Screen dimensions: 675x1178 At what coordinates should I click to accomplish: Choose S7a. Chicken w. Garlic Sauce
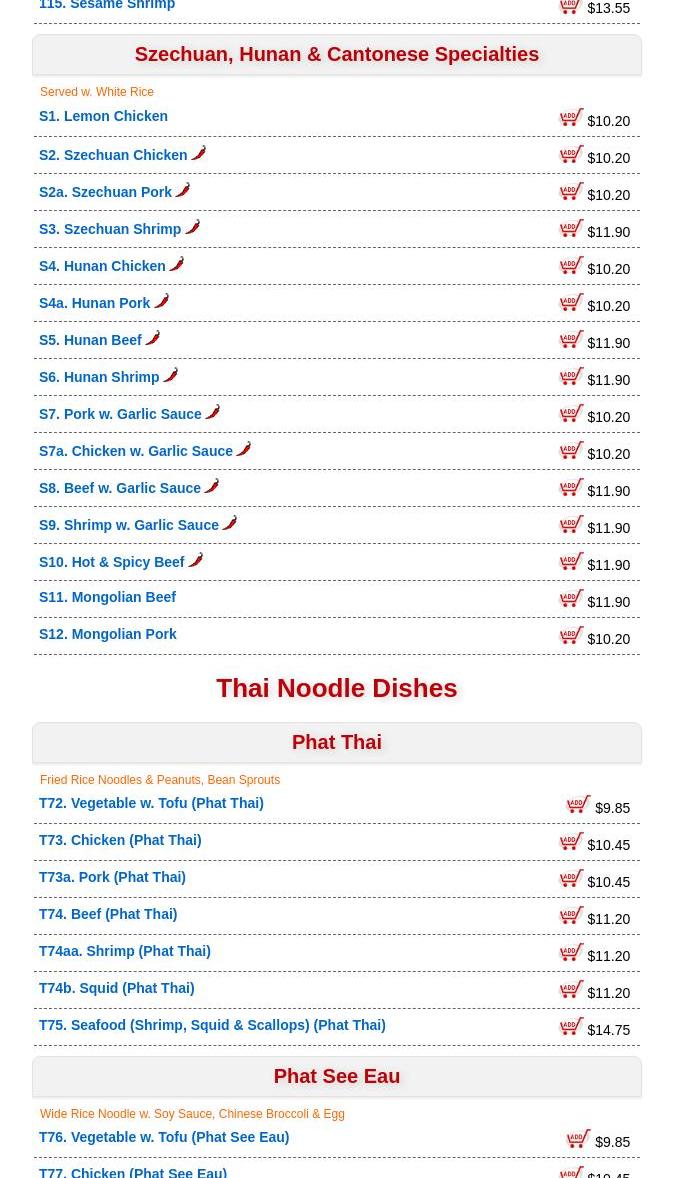click(x=136, y=451)
